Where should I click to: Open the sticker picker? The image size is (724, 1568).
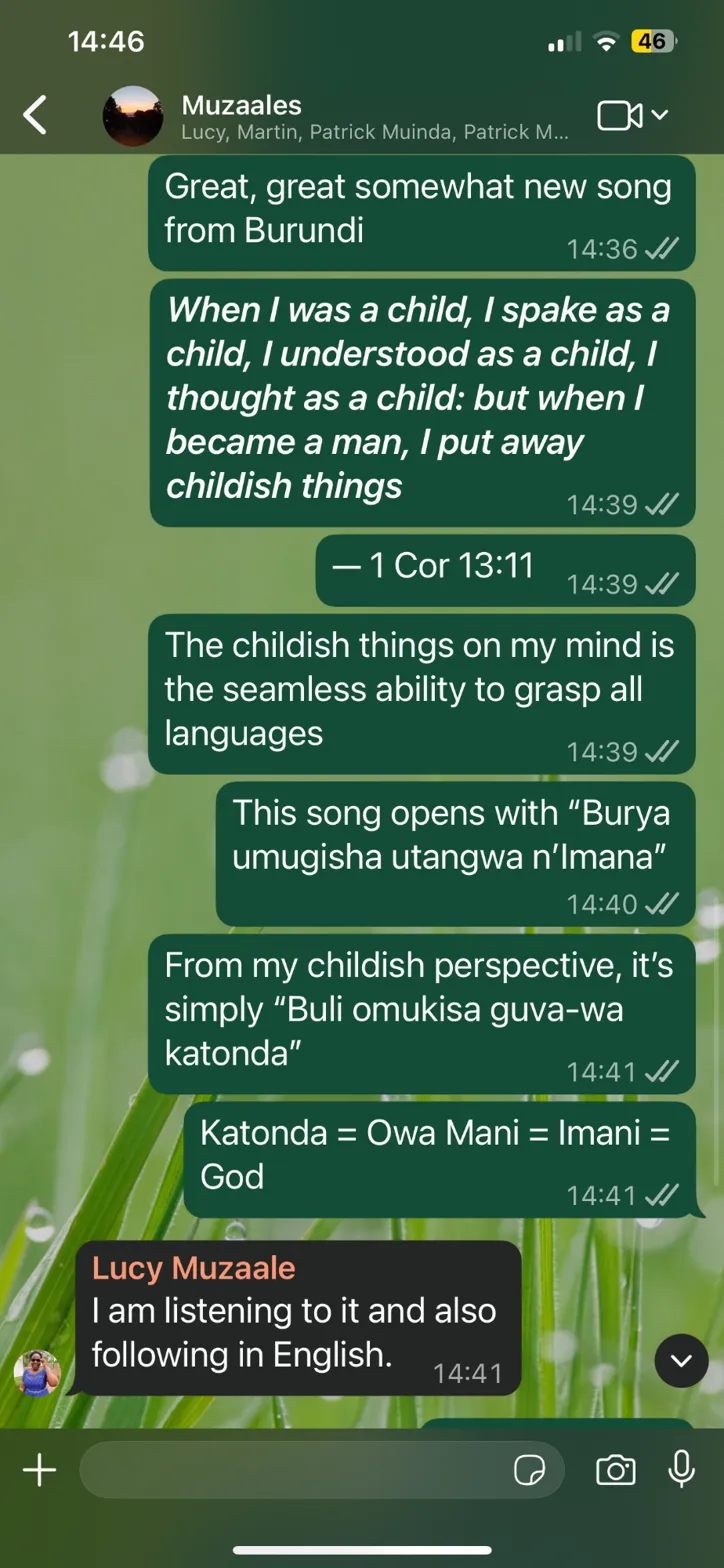530,1469
